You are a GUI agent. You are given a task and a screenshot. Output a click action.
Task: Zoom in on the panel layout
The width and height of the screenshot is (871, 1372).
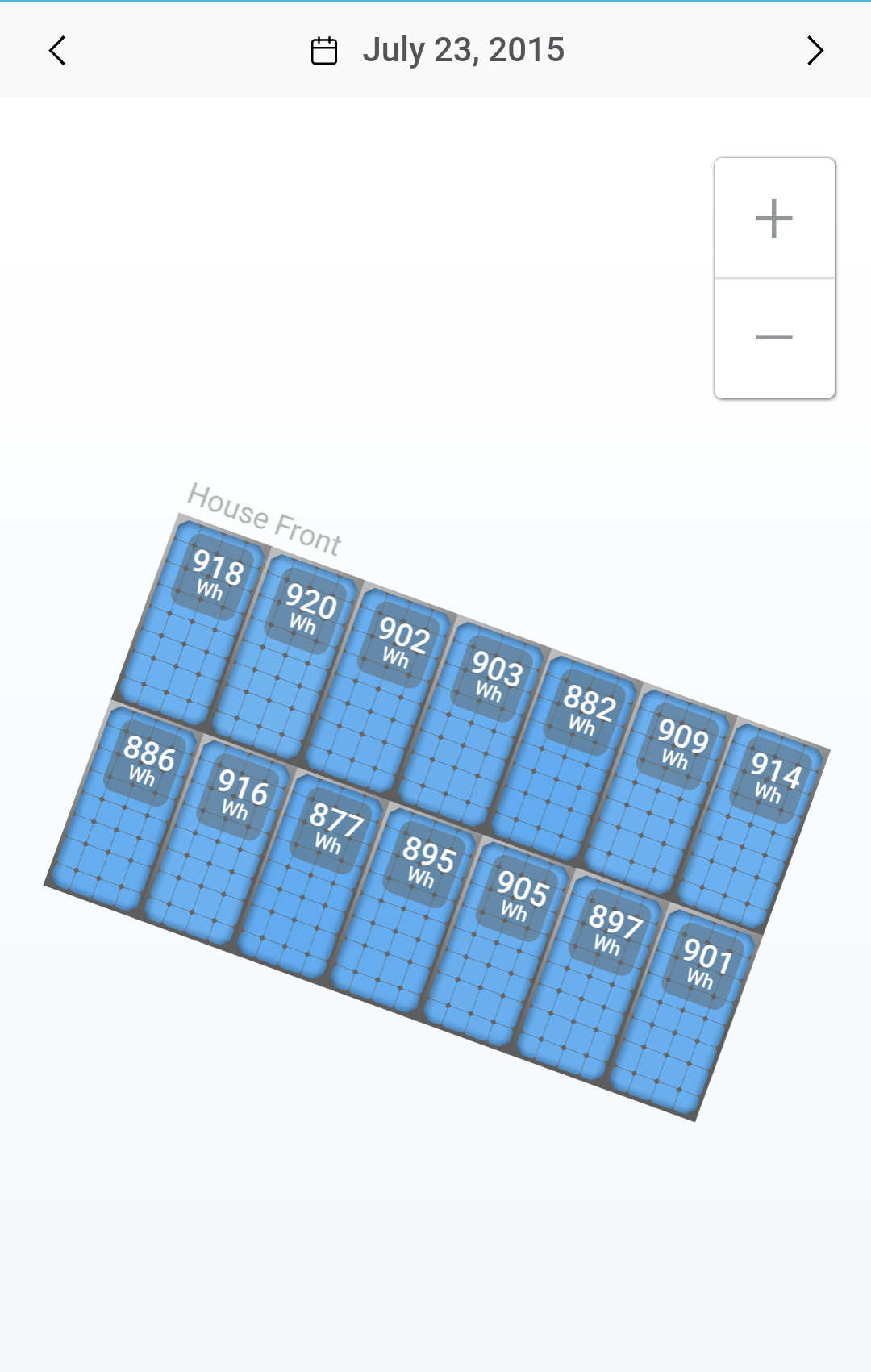coord(774,219)
